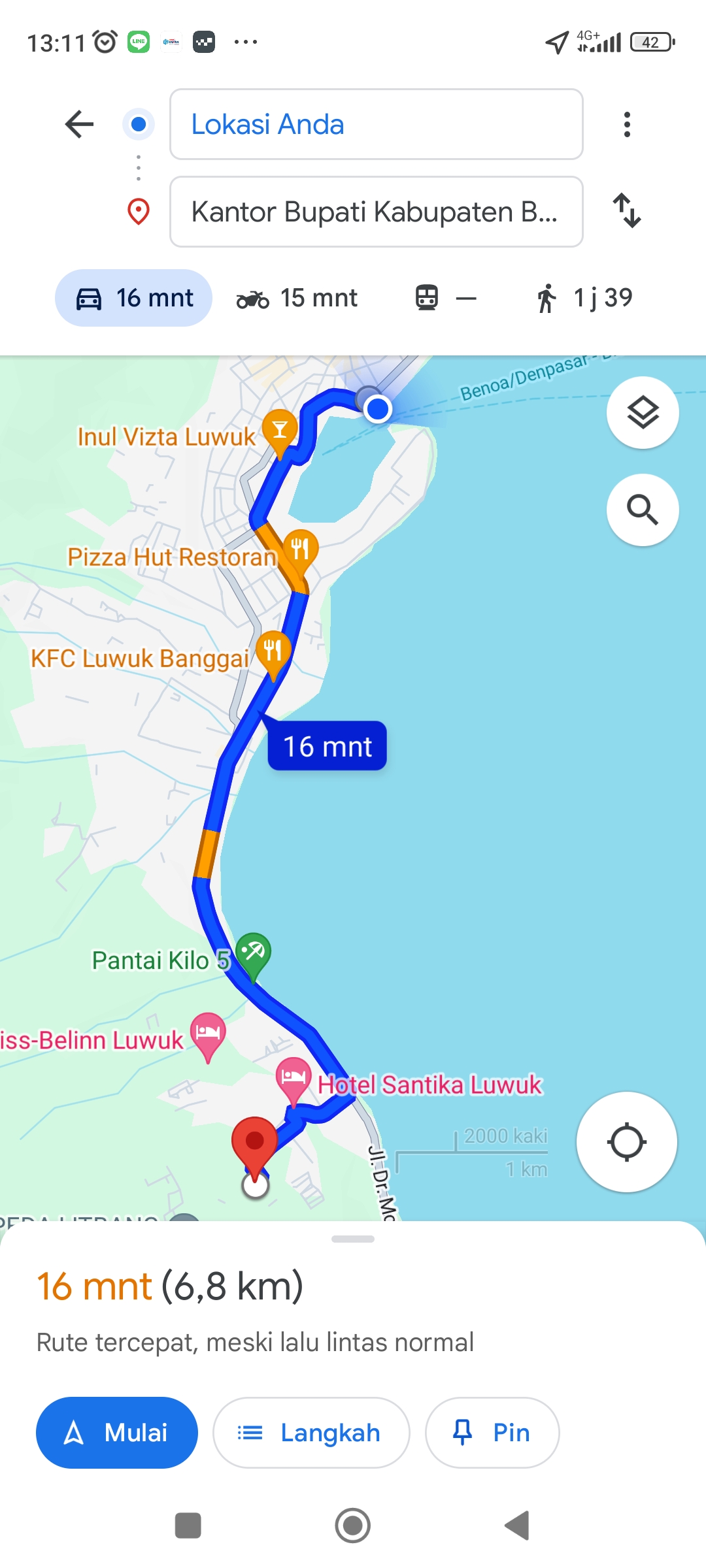
Task: Open the map layers button
Action: click(x=643, y=413)
